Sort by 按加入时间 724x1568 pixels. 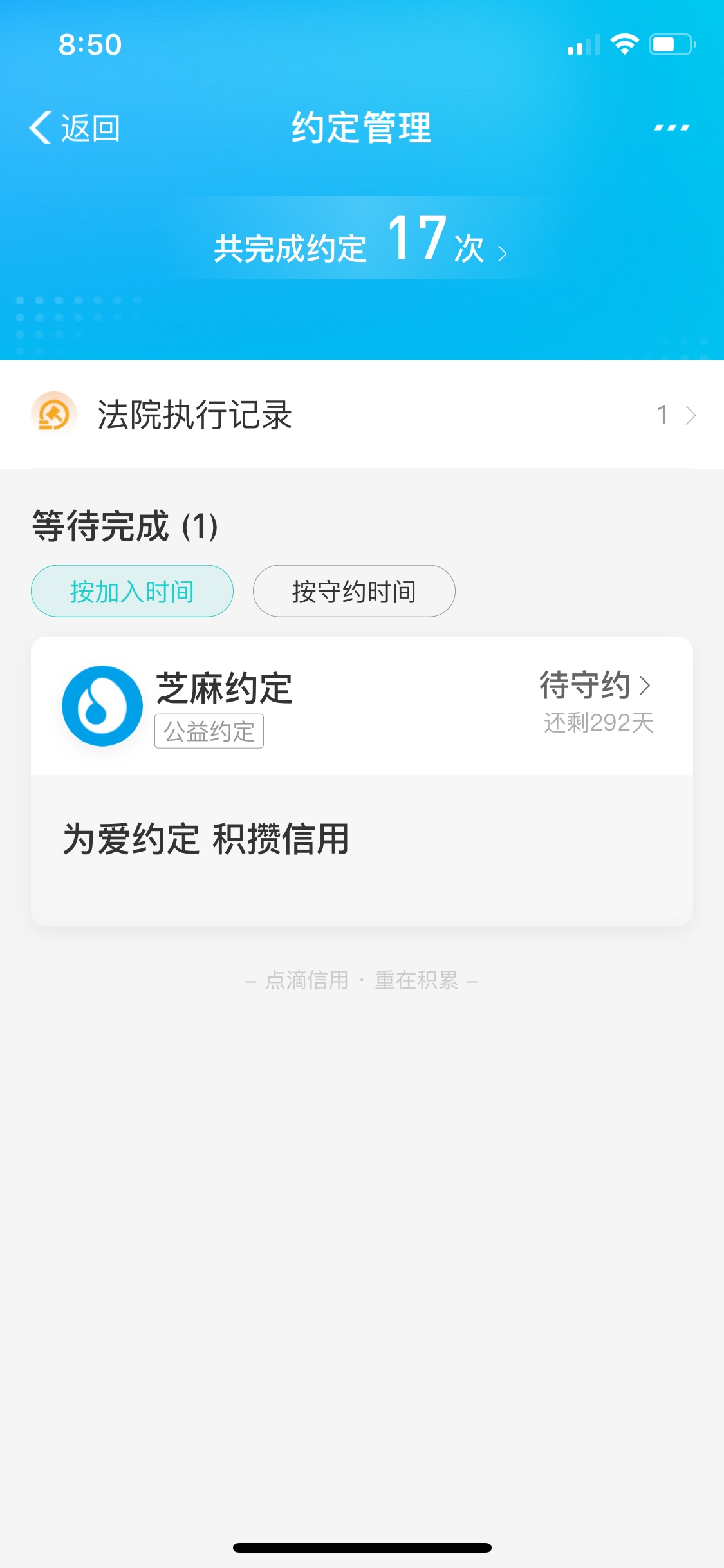point(132,591)
